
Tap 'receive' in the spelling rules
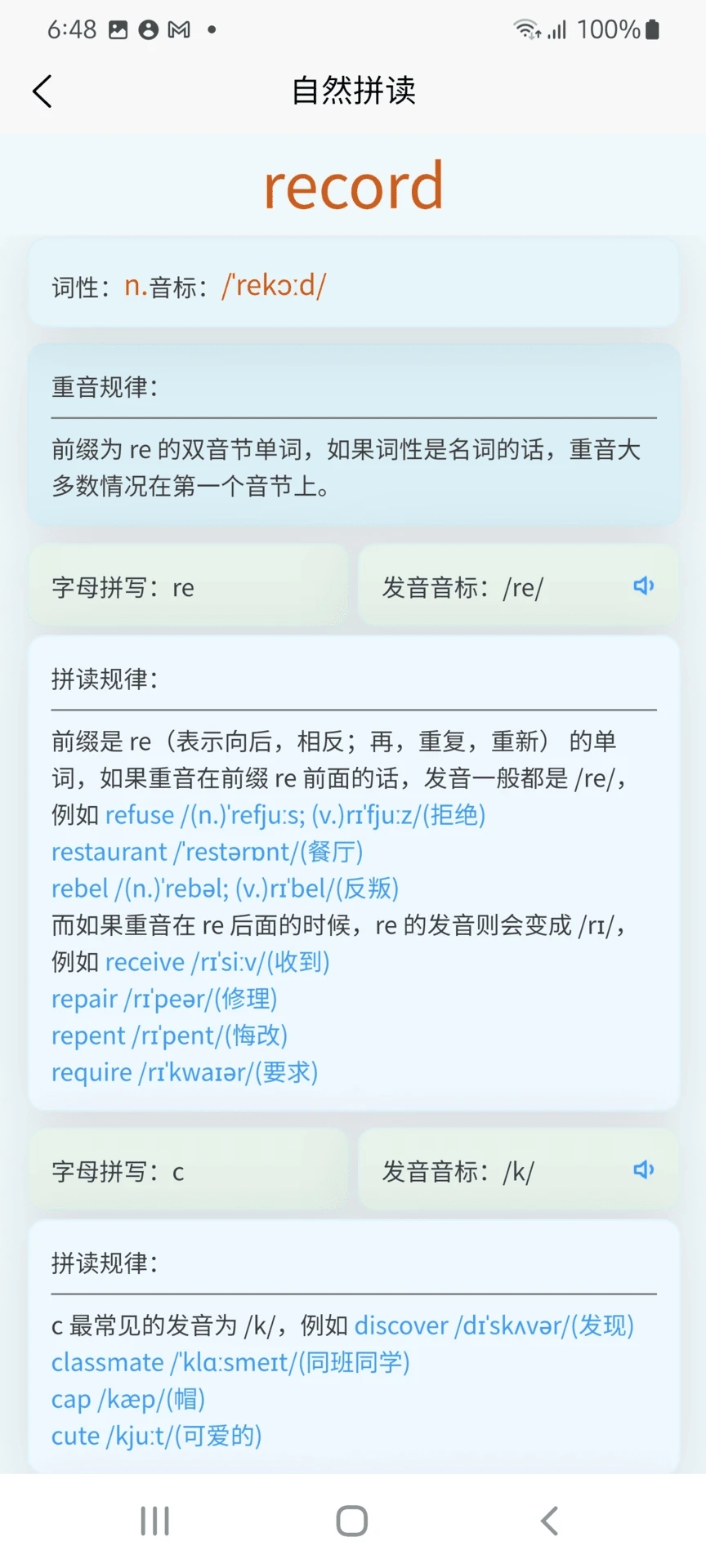click(144, 962)
